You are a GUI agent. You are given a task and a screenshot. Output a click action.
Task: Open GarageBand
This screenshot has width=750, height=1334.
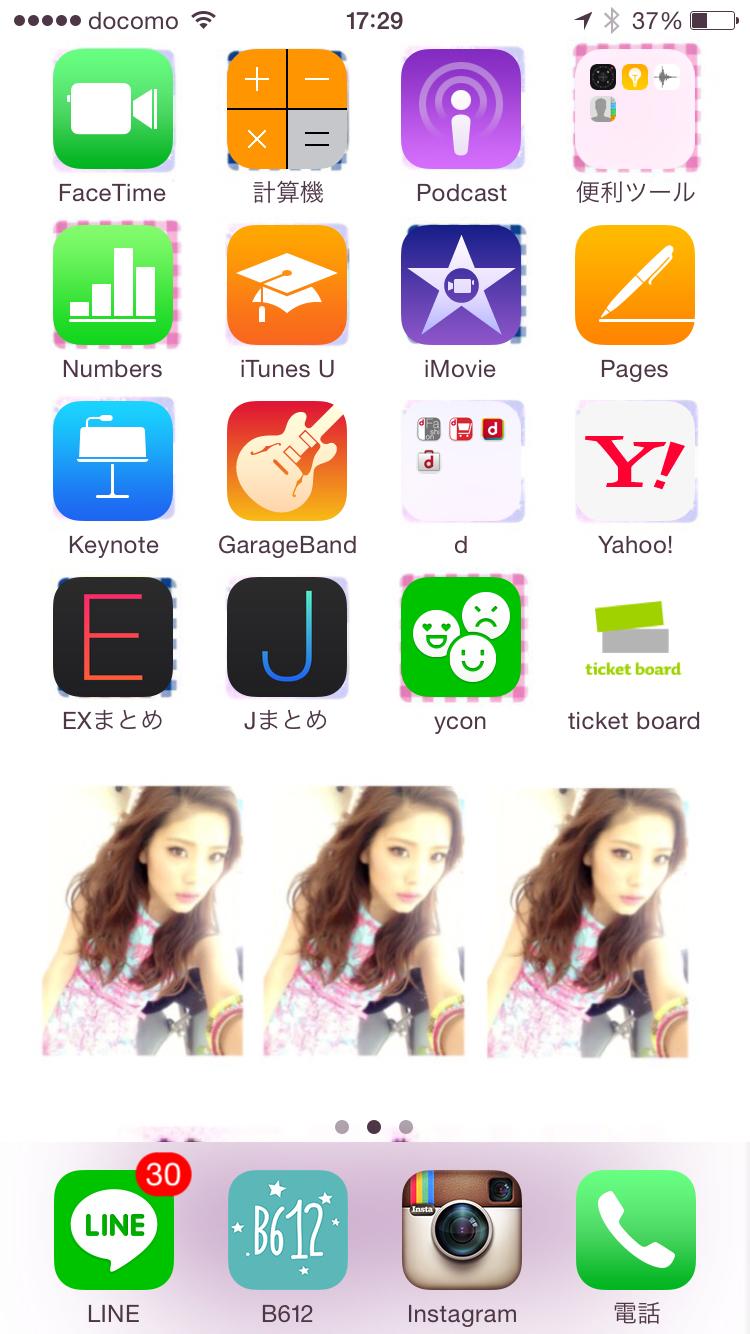click(287, 462)
